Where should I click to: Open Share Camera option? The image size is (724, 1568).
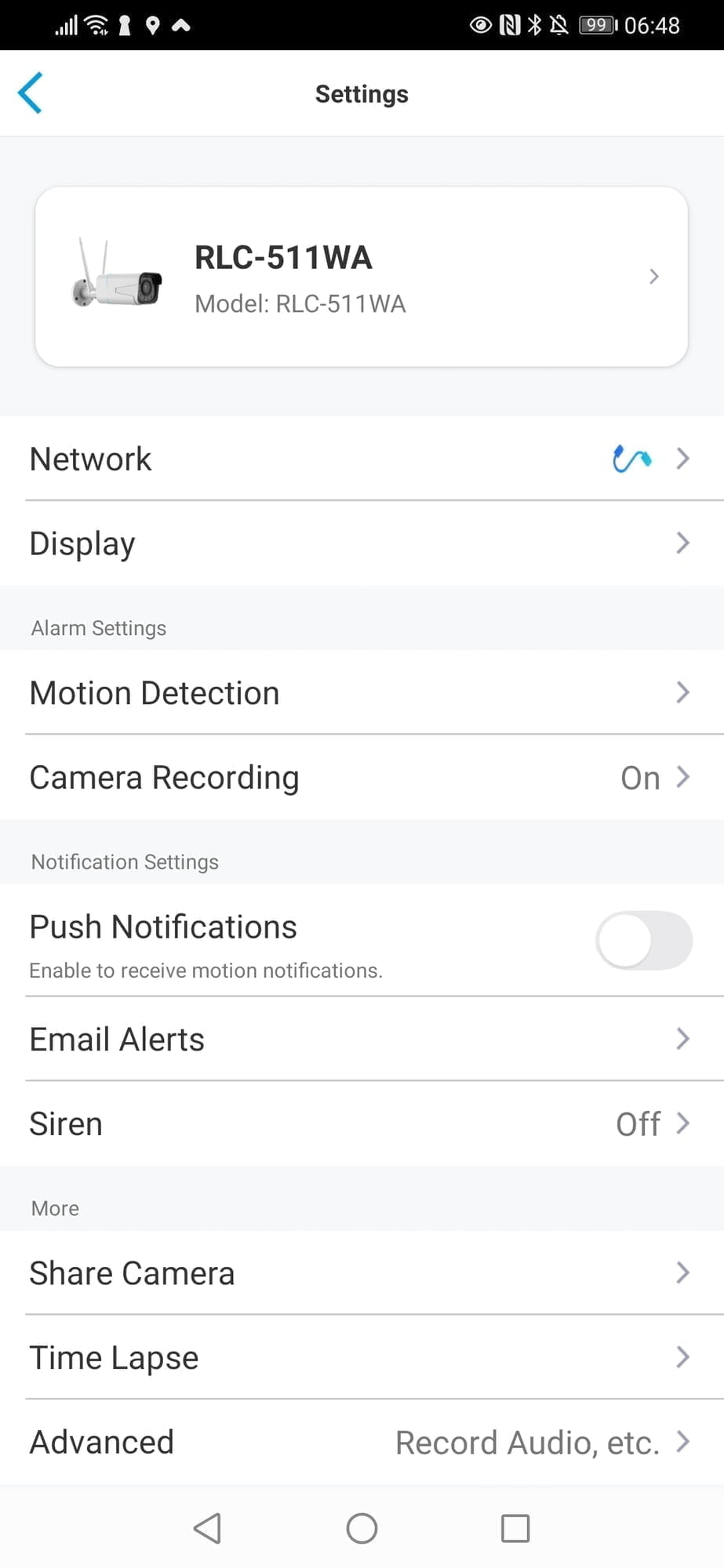[x=362, y=1273]
